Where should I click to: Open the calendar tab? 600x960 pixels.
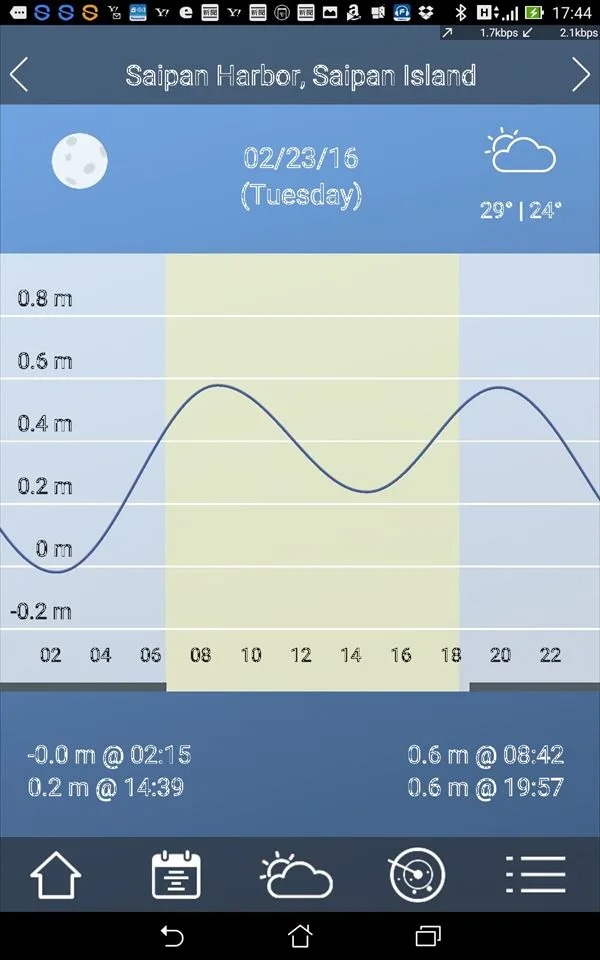click(x=176, y=874)
